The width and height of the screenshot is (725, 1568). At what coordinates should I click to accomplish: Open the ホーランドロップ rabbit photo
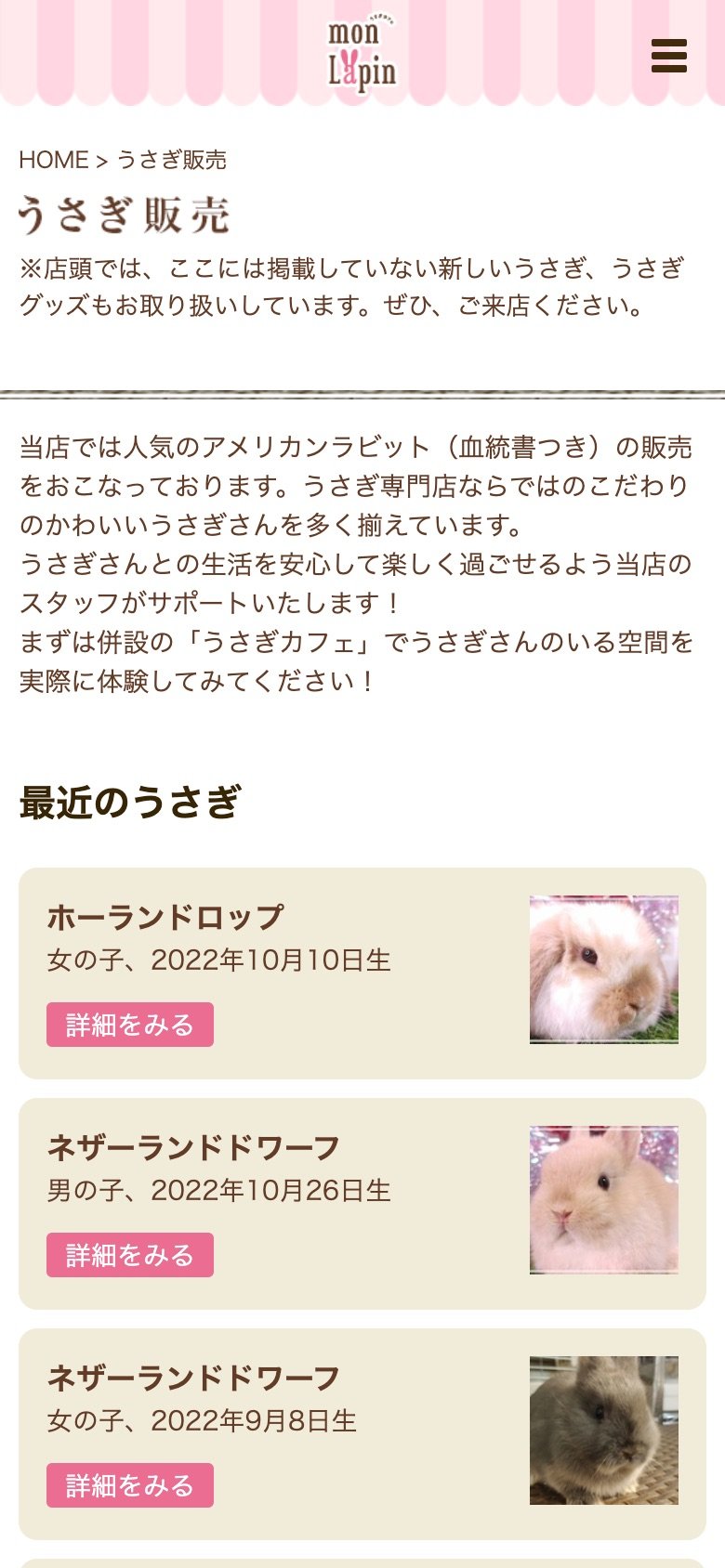pos(603,969)
